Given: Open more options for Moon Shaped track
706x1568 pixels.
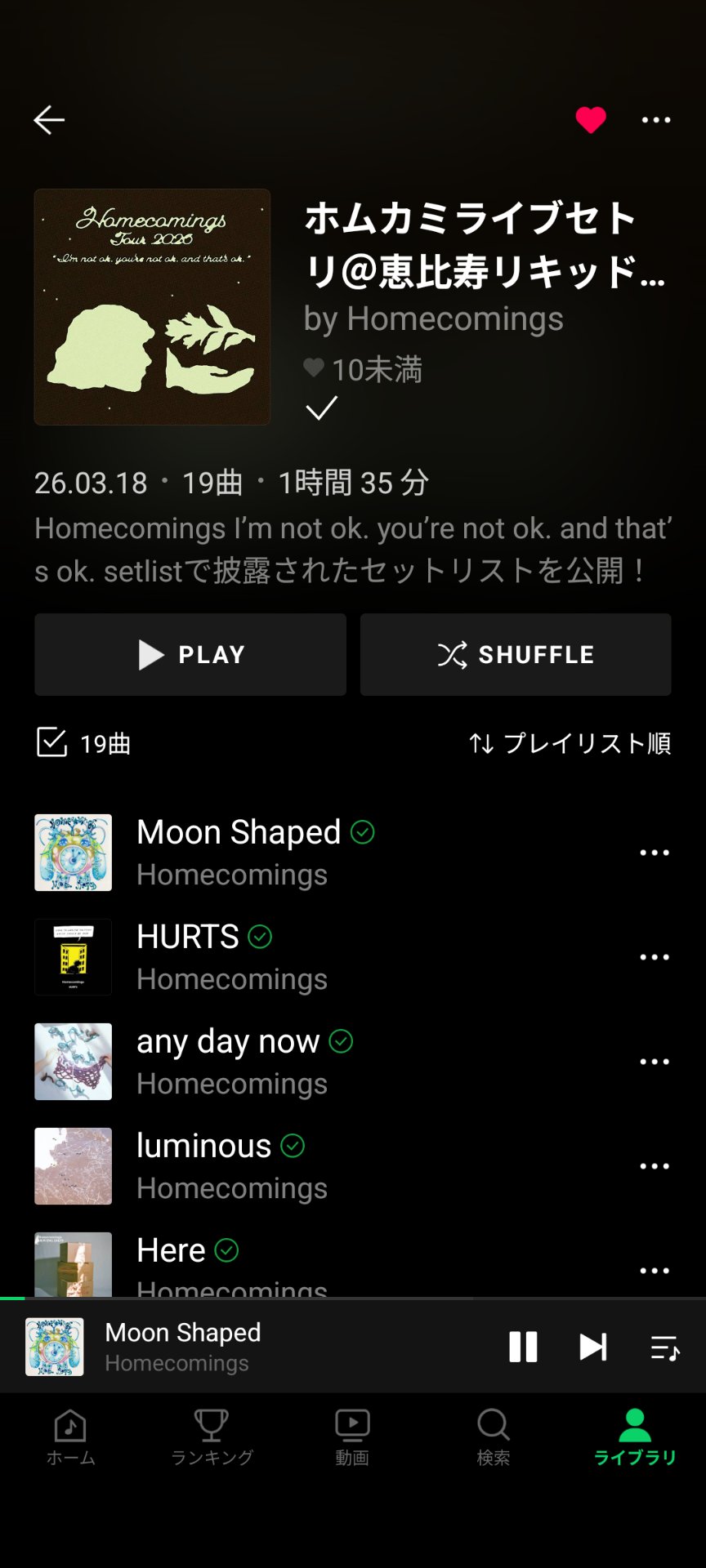Looking at the screenshot, I should click(655, 853).
